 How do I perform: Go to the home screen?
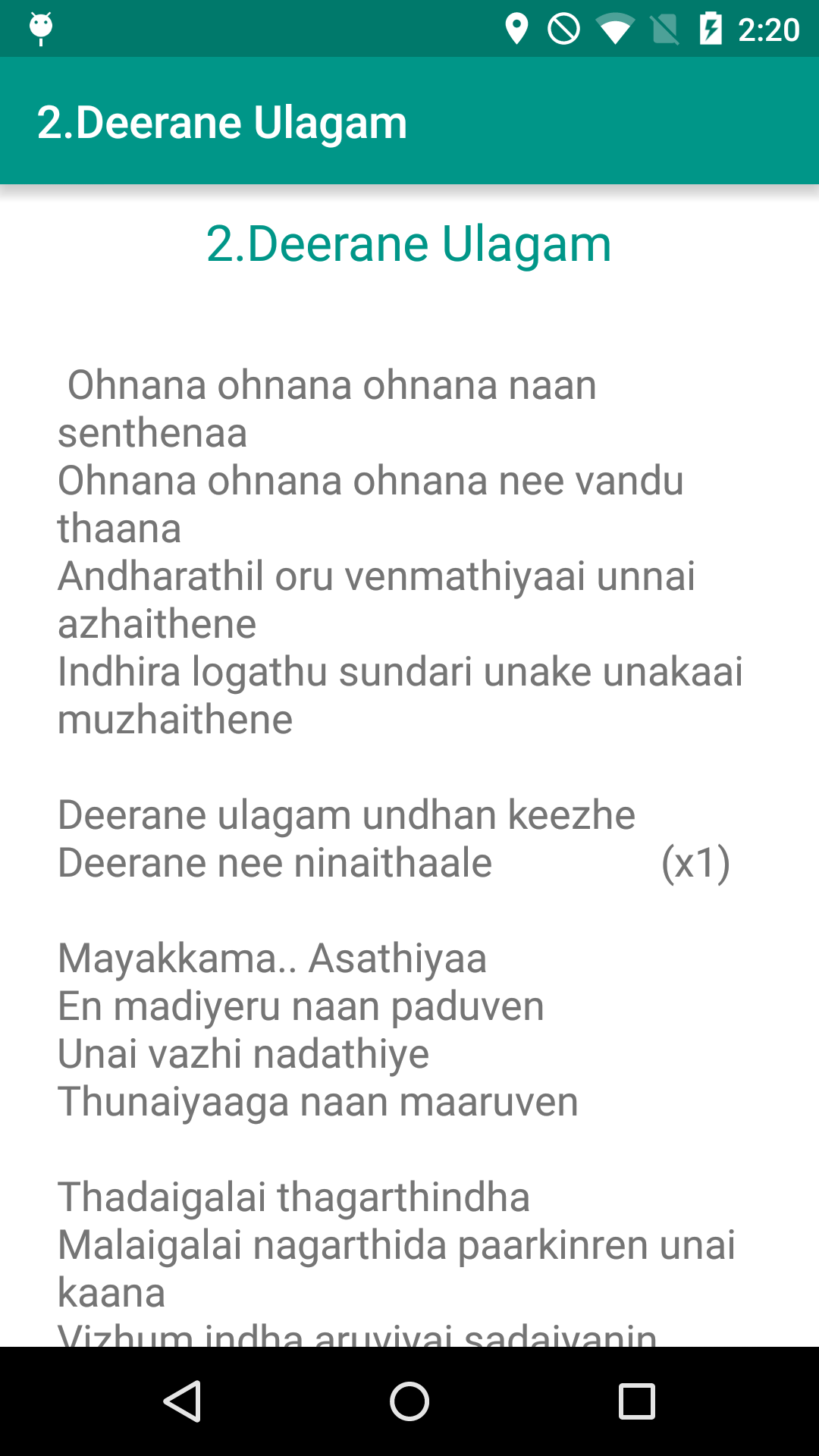pyautogui.click(x=409, y=1401)
